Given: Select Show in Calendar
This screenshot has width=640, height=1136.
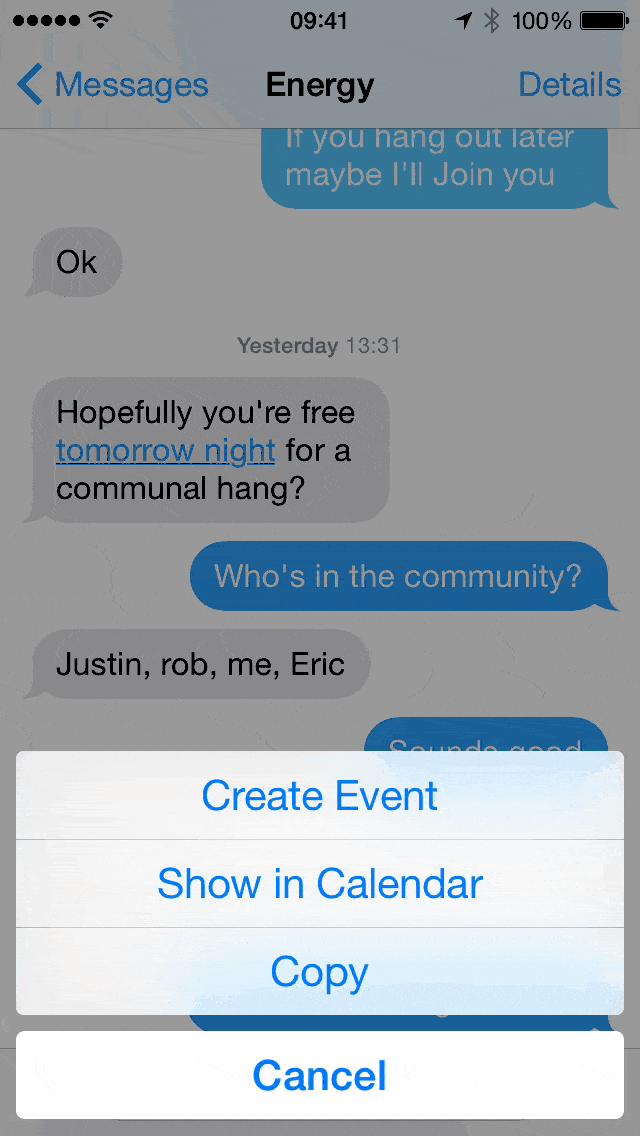Looking at the screenshot, I should 320,884.
